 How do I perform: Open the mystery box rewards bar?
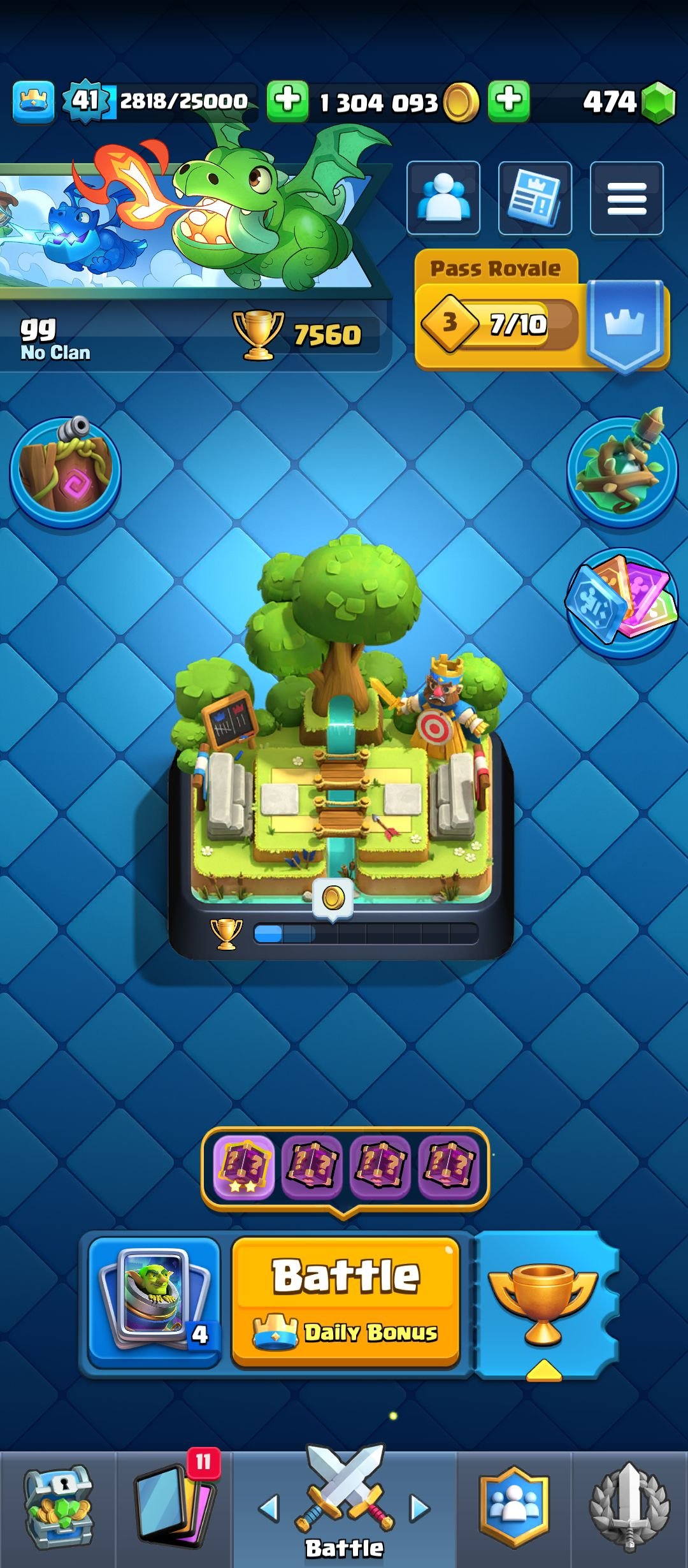point(345,1166)
